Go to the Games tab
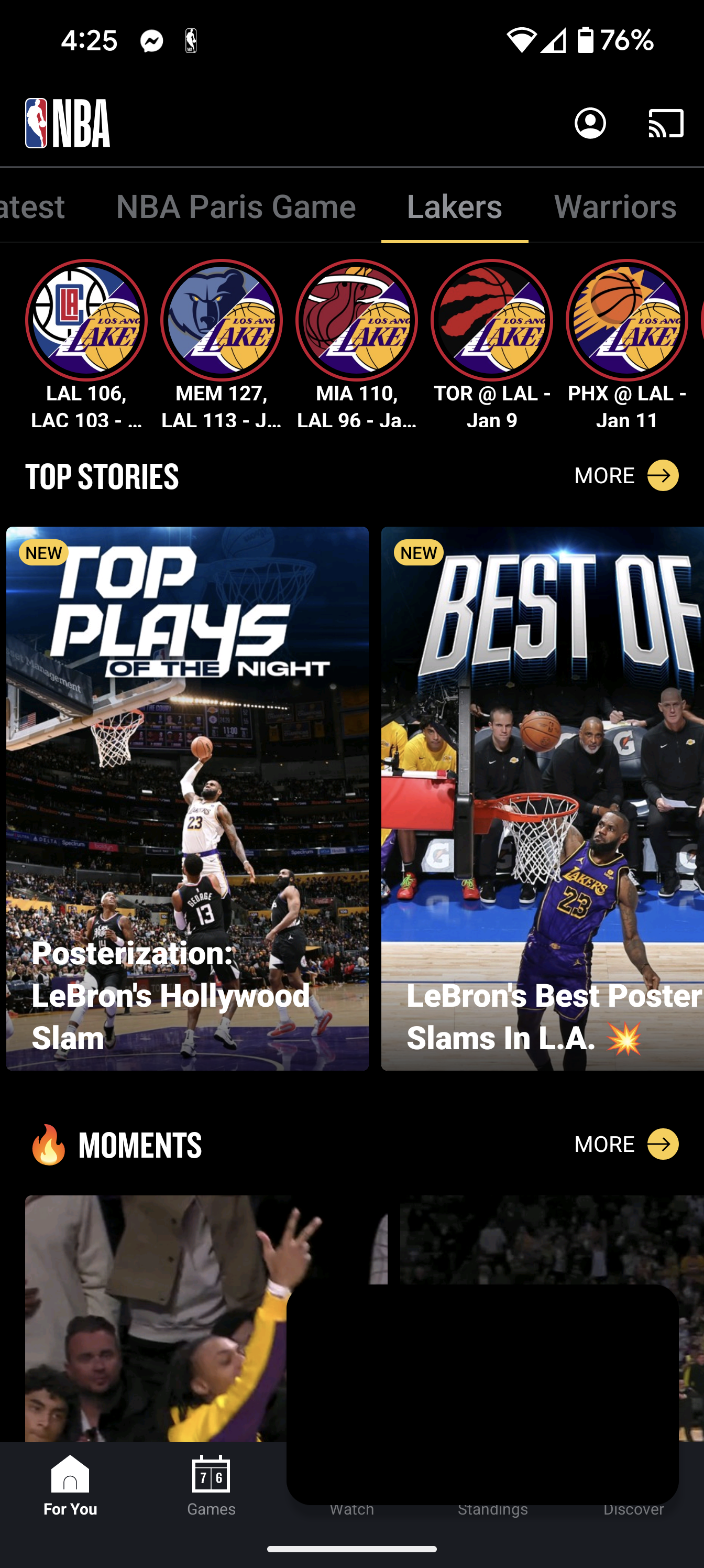The width and height of the screenshot is (704, 1568). (x=211, y=1485)
